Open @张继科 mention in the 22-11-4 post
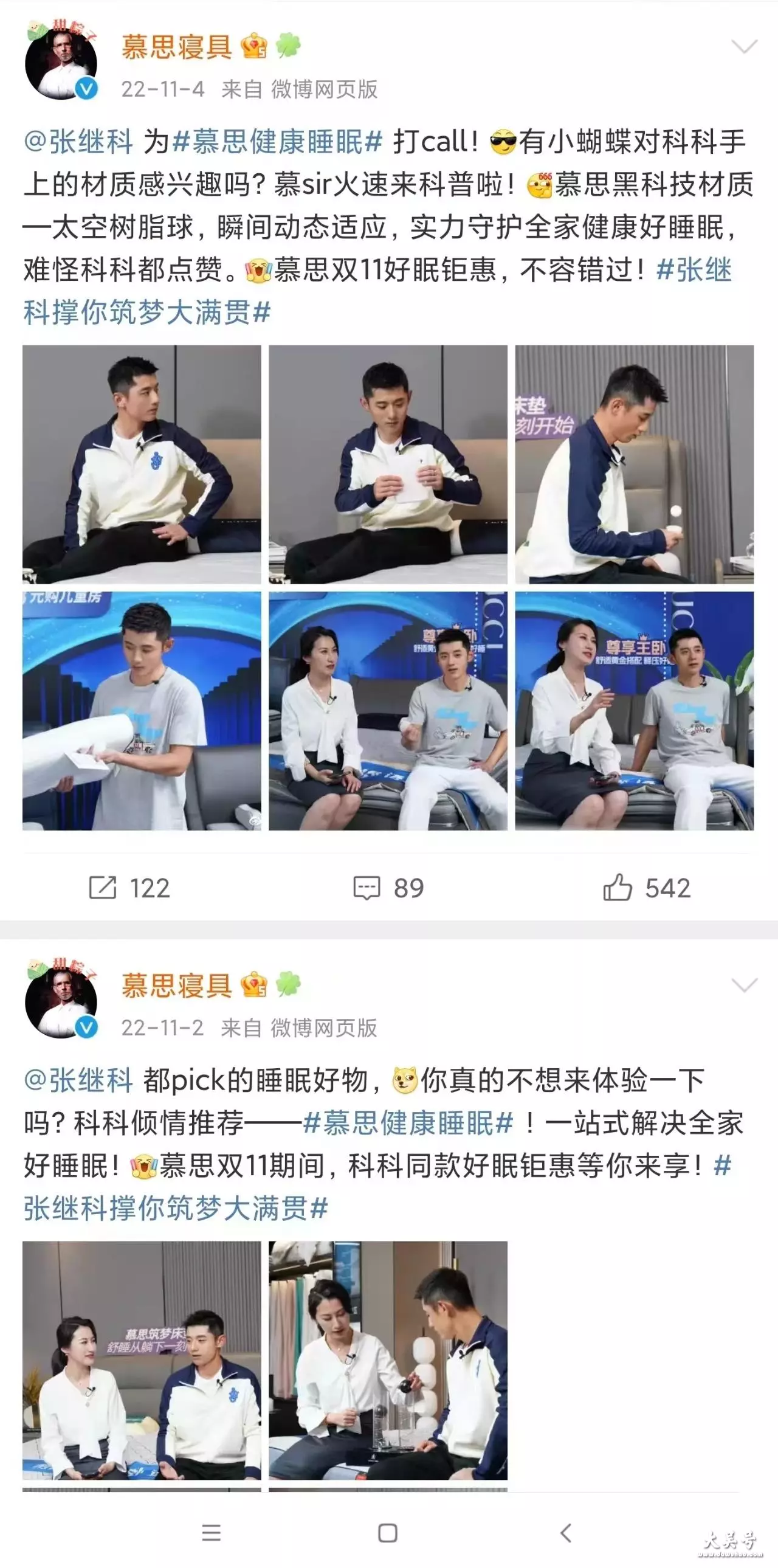Screen dimensions: 778x1568 pos(78,142)
